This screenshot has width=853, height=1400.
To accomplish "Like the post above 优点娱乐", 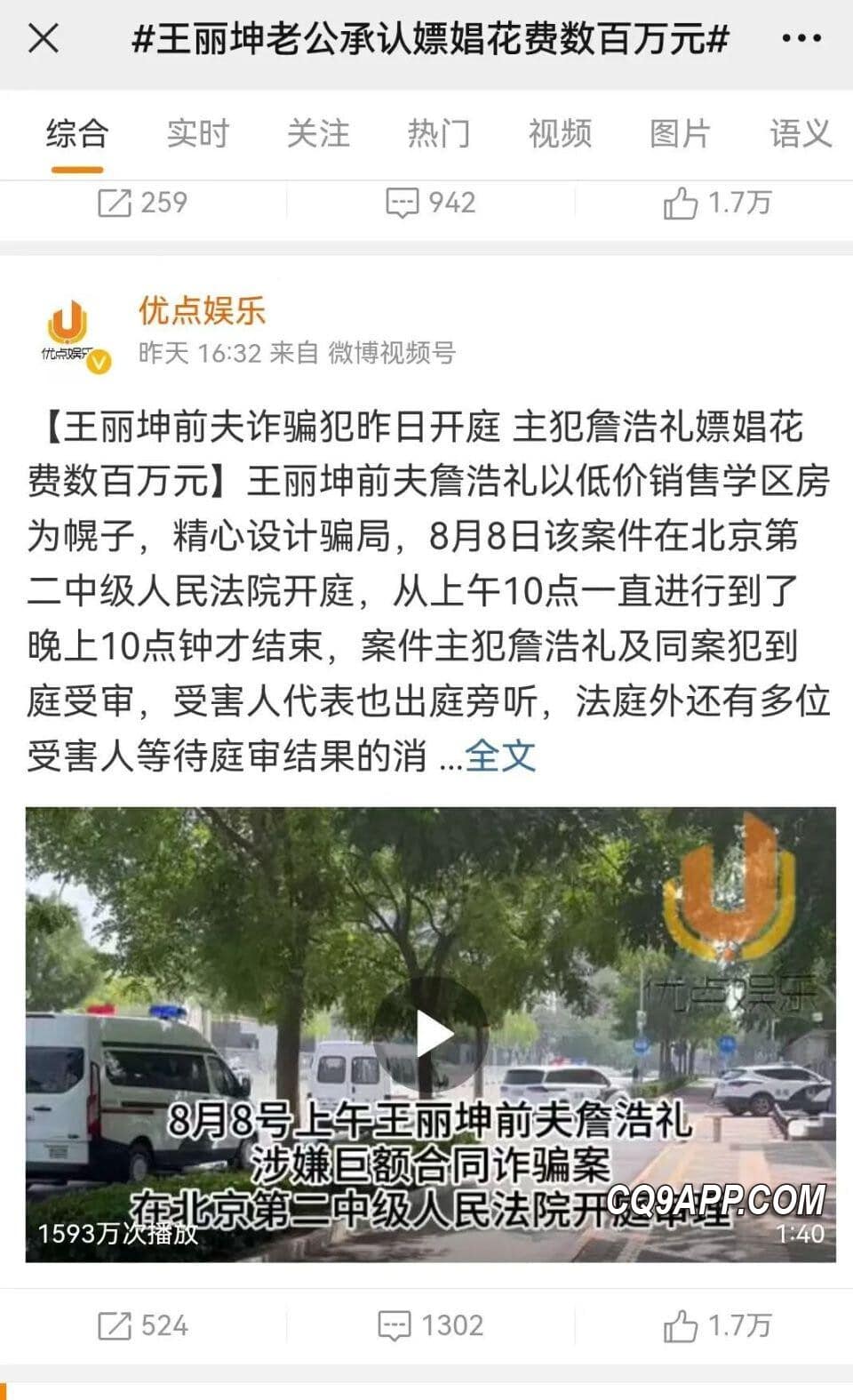I will [x=716, y=203].
